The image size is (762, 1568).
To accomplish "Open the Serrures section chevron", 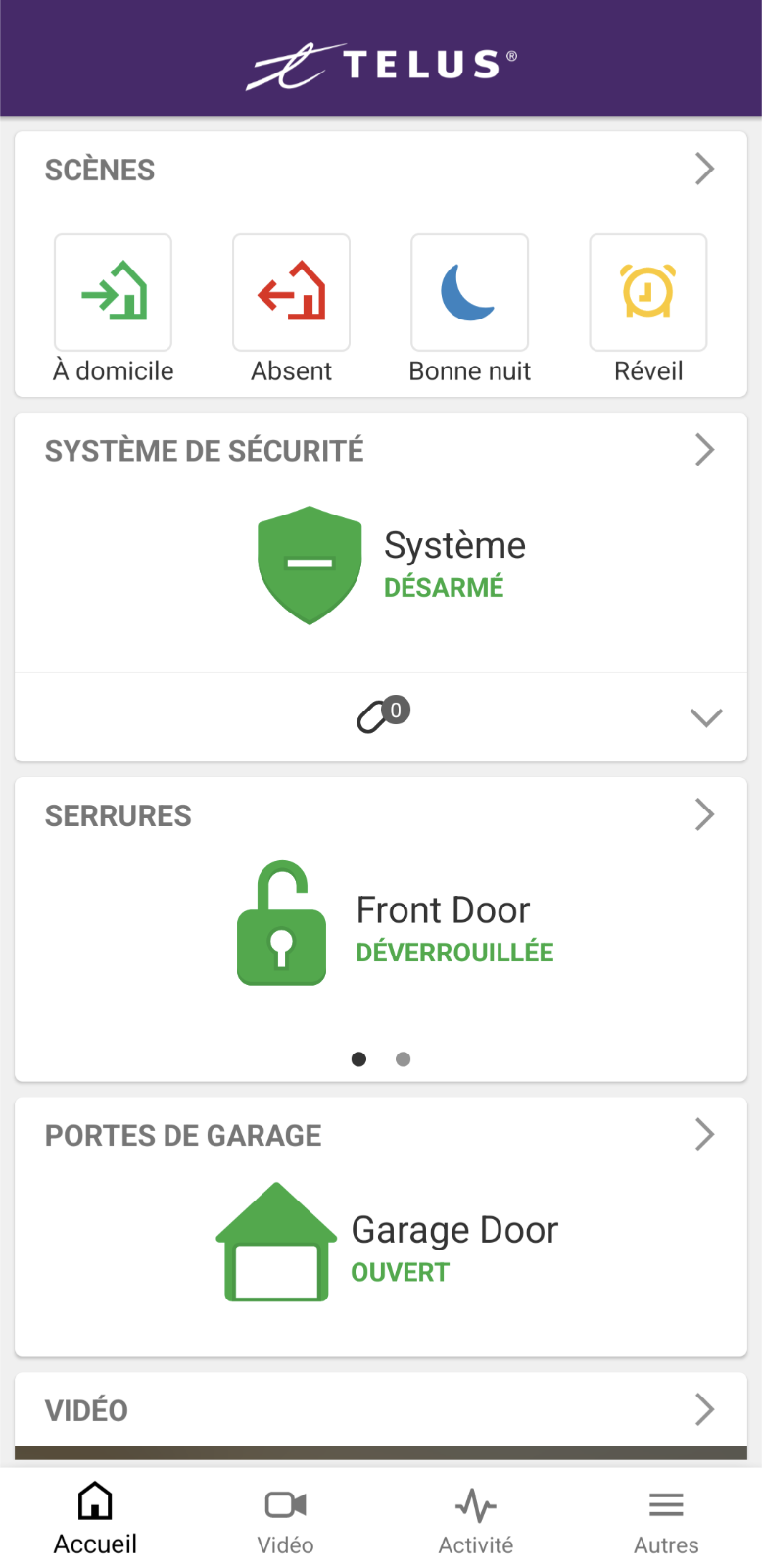I will click(704, 814).
